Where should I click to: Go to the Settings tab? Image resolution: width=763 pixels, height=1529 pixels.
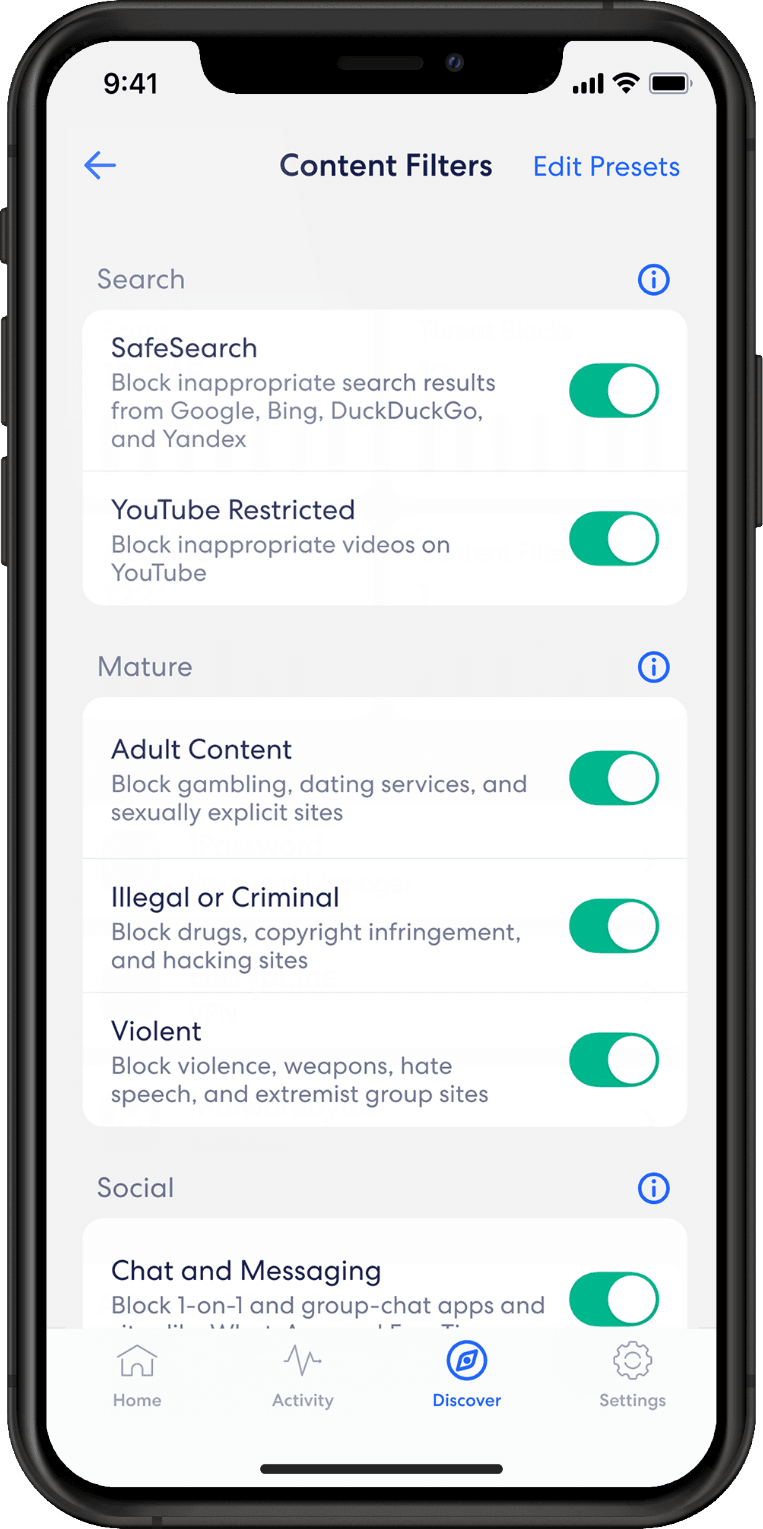(632, 1377)
